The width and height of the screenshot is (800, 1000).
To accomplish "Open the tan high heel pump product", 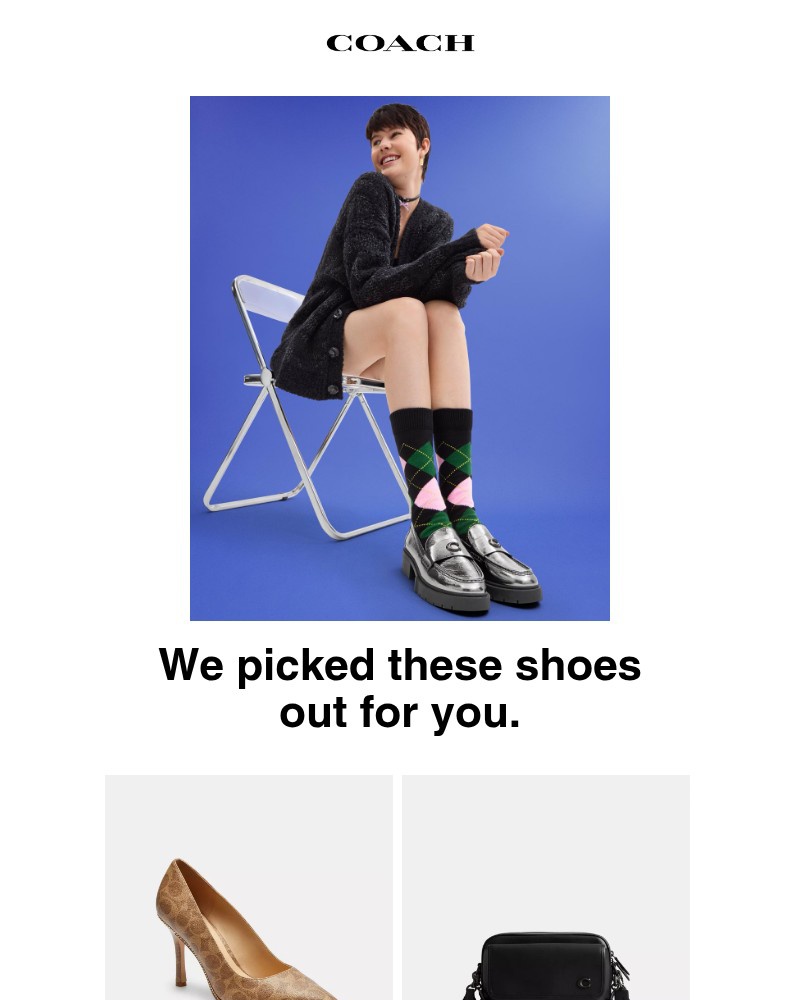I will pos(249,910).
